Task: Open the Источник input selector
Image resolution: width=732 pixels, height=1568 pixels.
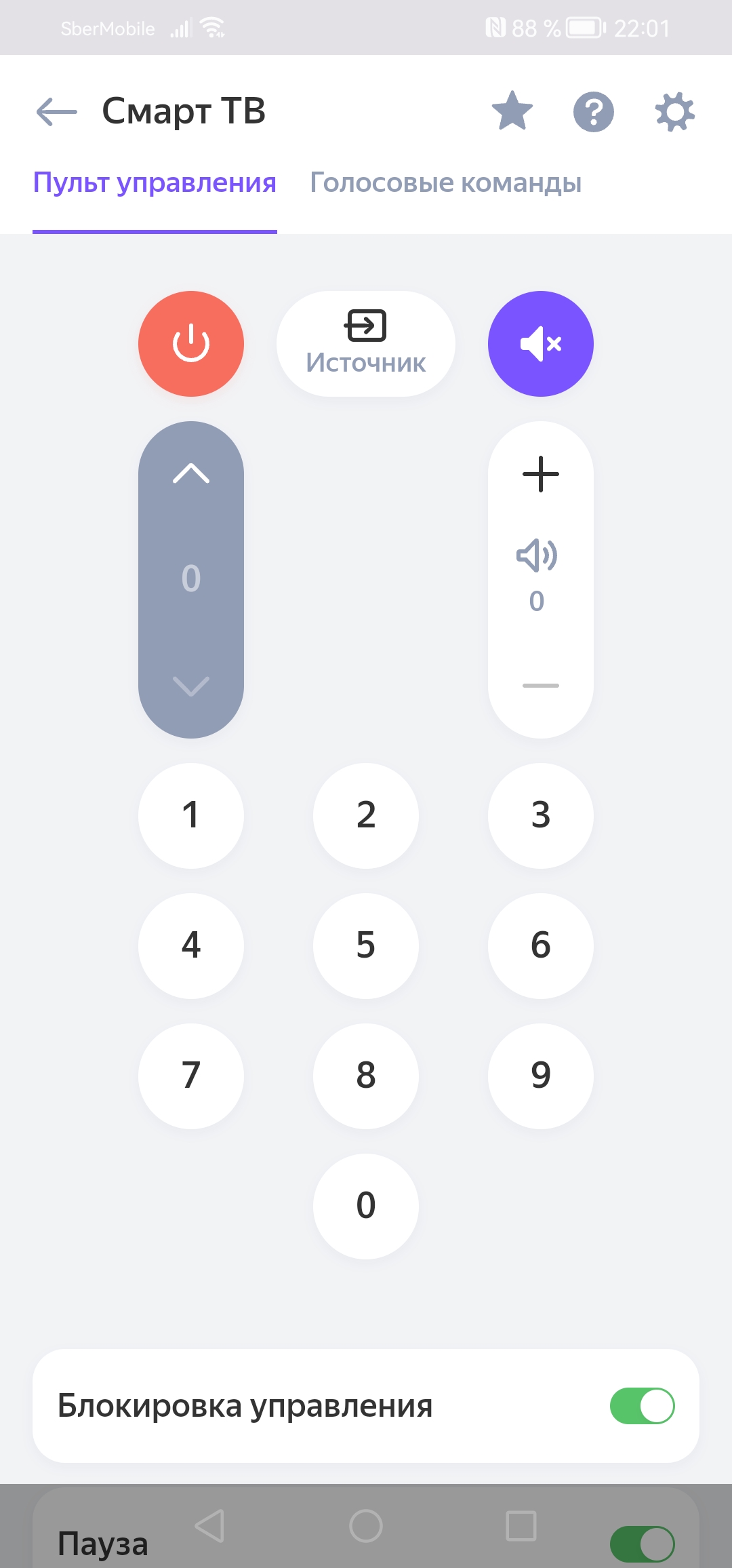Action: (366, 344)
